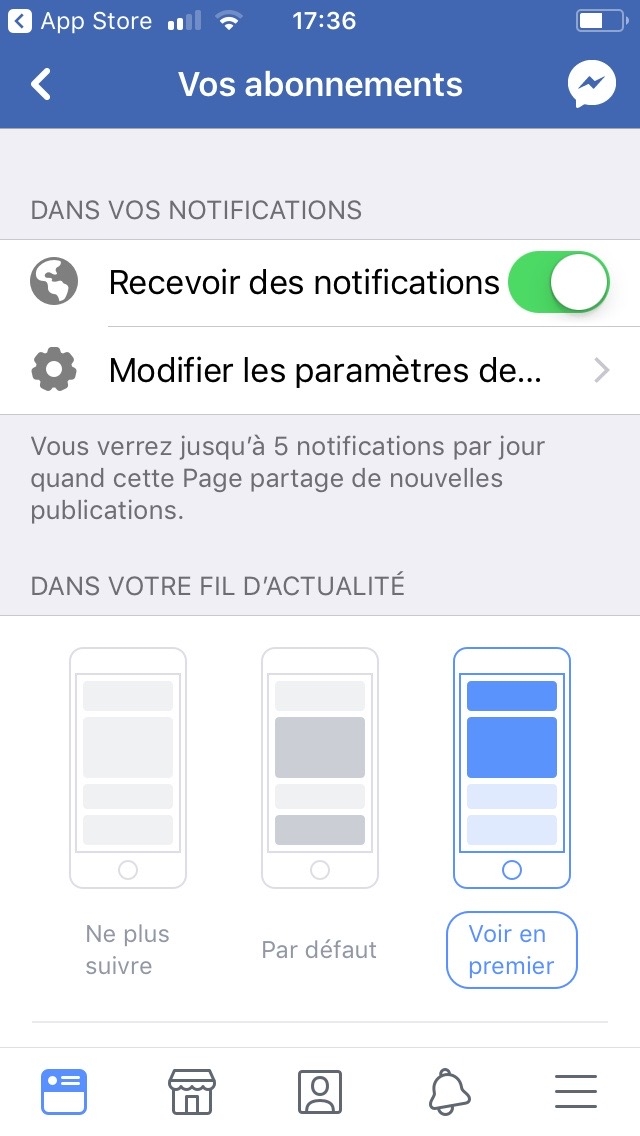This screenshot has height=1136, width=640.
Task: Open Modifier les paramètres de... row
Action: [x=320, y=371]
